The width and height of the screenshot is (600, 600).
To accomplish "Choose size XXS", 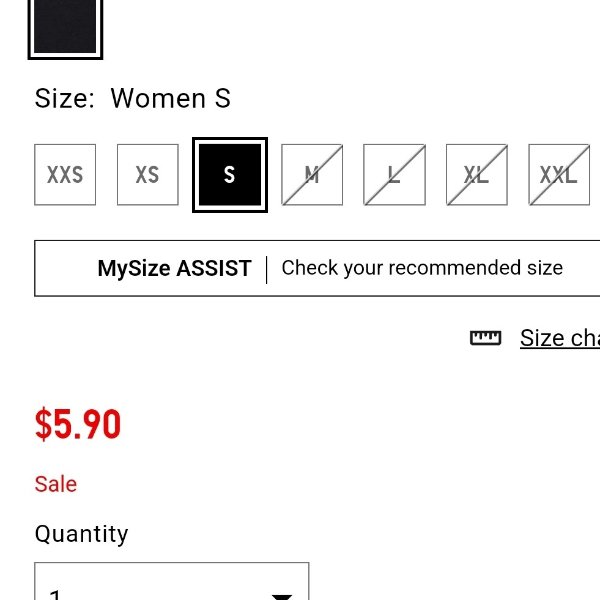I will [x=65, y=175].
